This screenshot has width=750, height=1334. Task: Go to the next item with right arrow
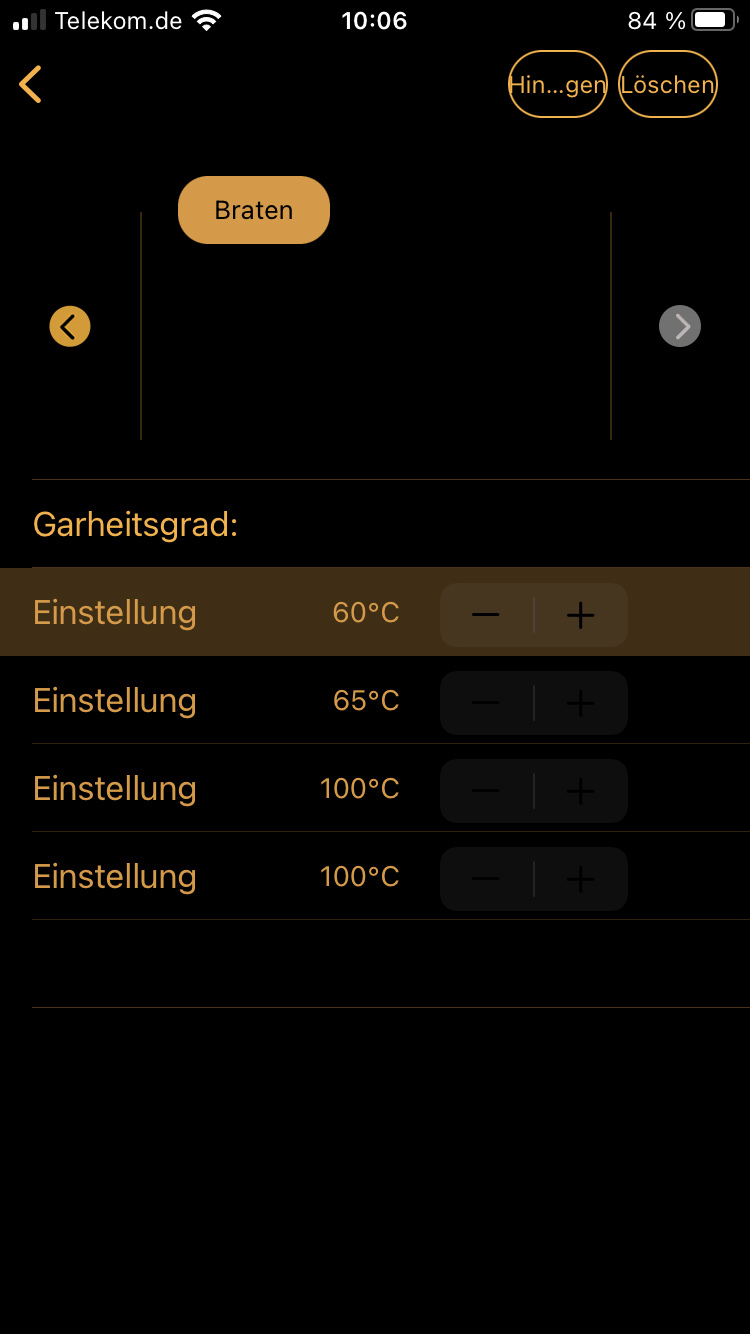(x=680, y=326)
